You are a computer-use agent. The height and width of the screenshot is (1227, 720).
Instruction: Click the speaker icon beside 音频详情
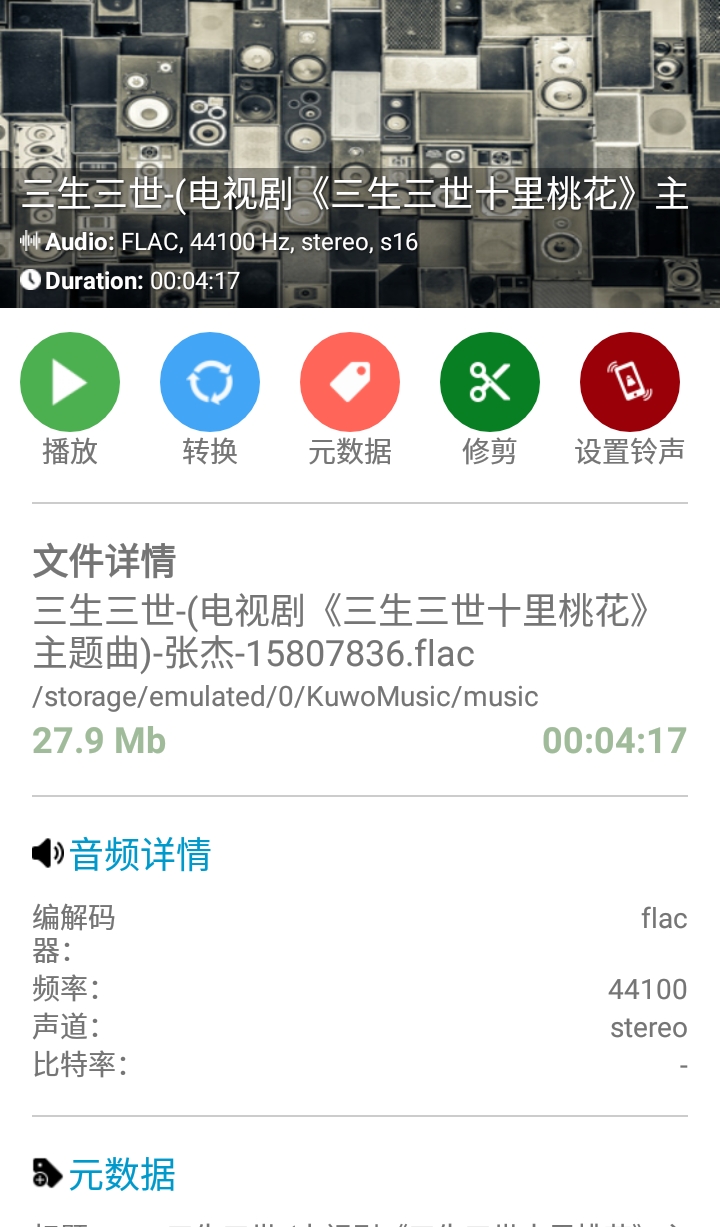(x=42, y=854)
